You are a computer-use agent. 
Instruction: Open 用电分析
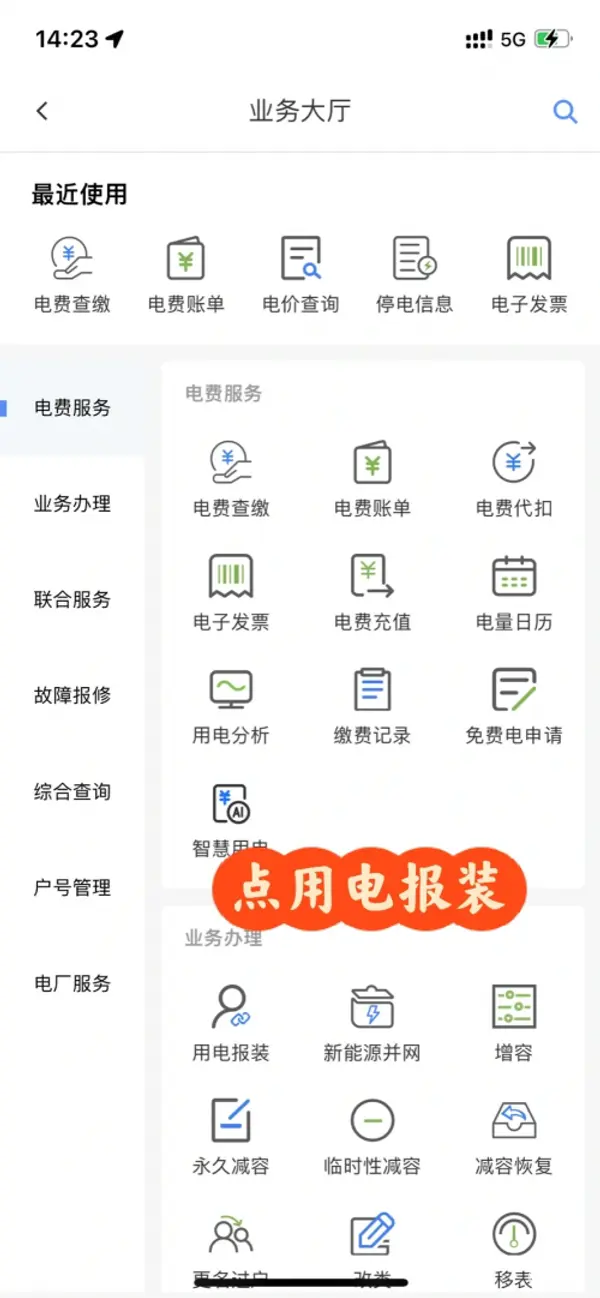pos(231,706)
